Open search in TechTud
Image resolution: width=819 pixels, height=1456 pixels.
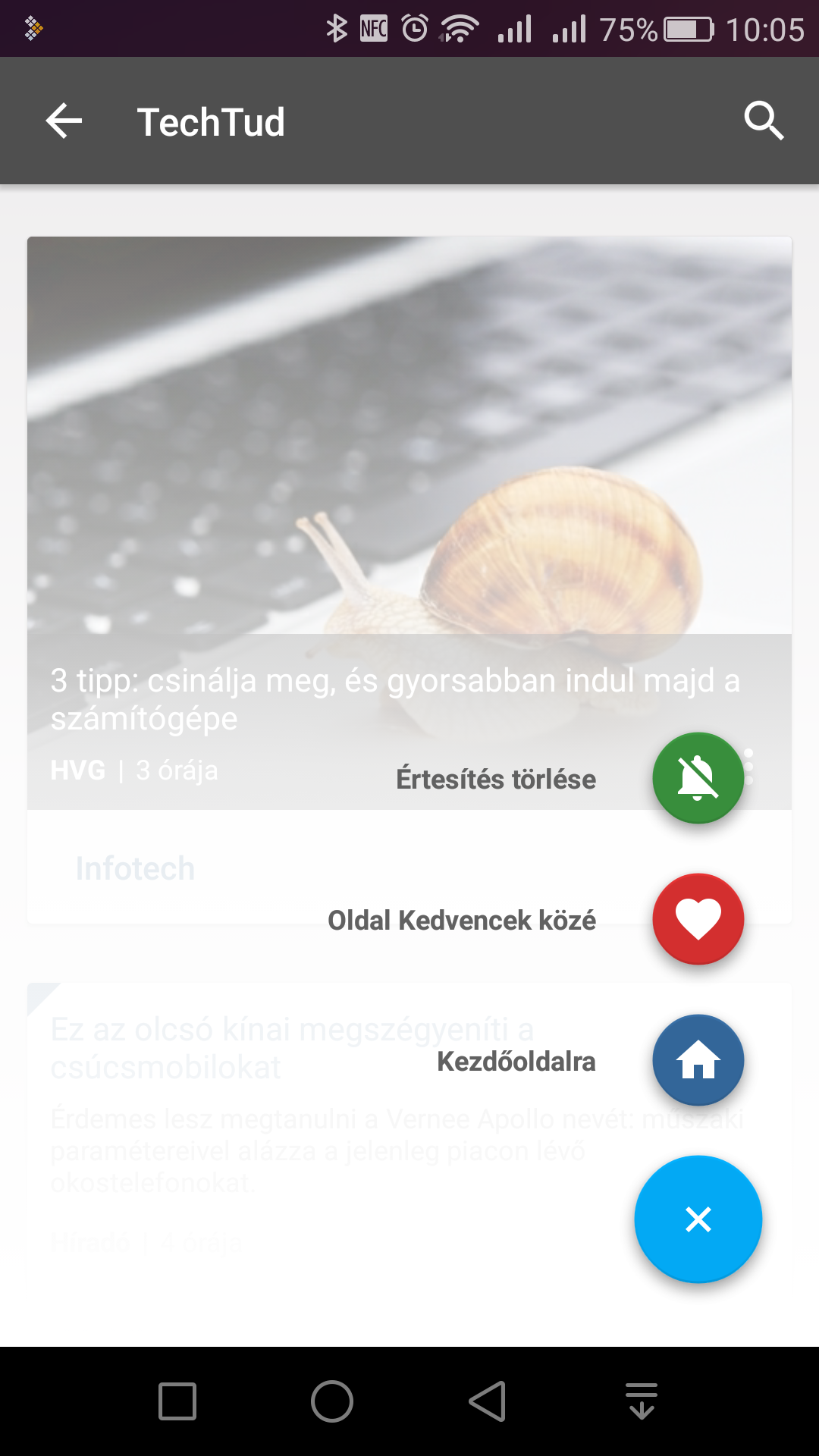(x=763, y=121)
